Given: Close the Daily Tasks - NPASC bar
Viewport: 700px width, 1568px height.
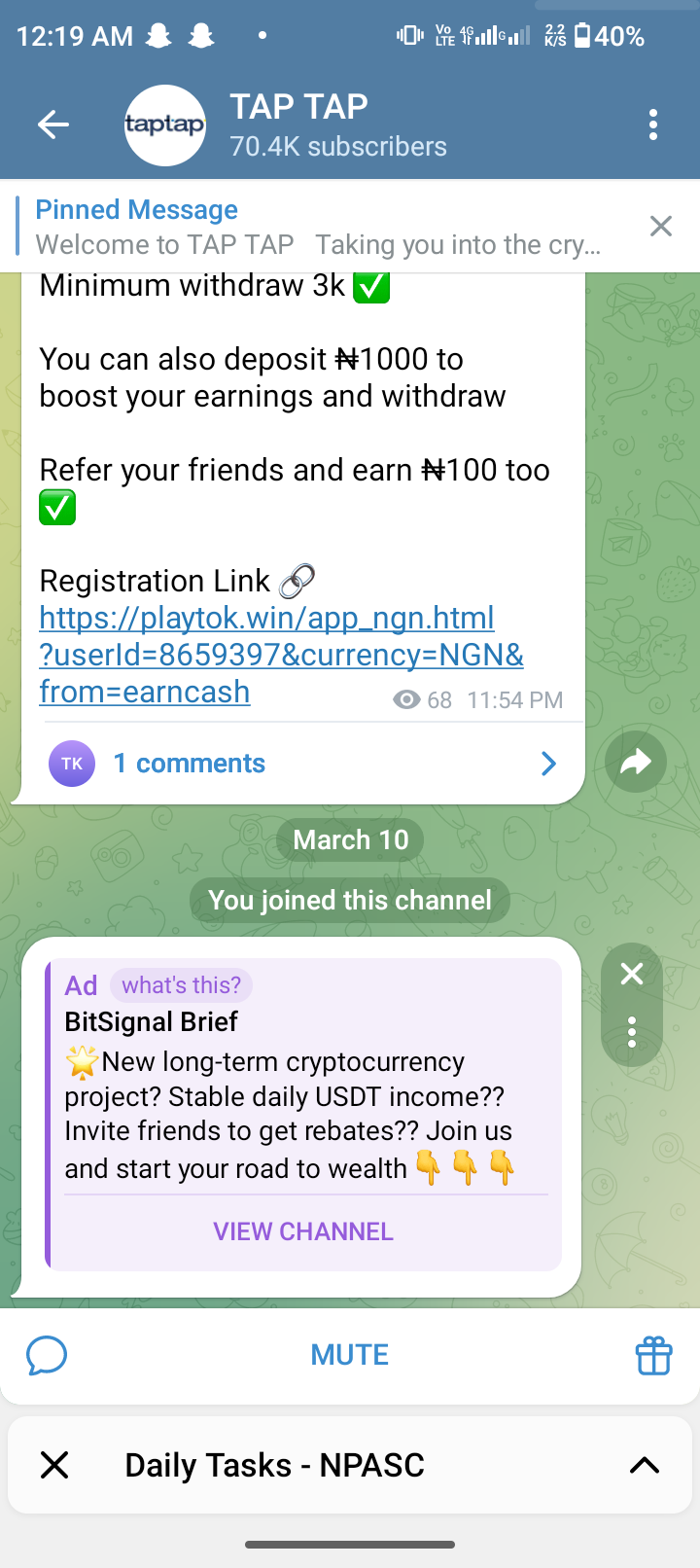Looking at the screenshot, I should coord(55,1465).
